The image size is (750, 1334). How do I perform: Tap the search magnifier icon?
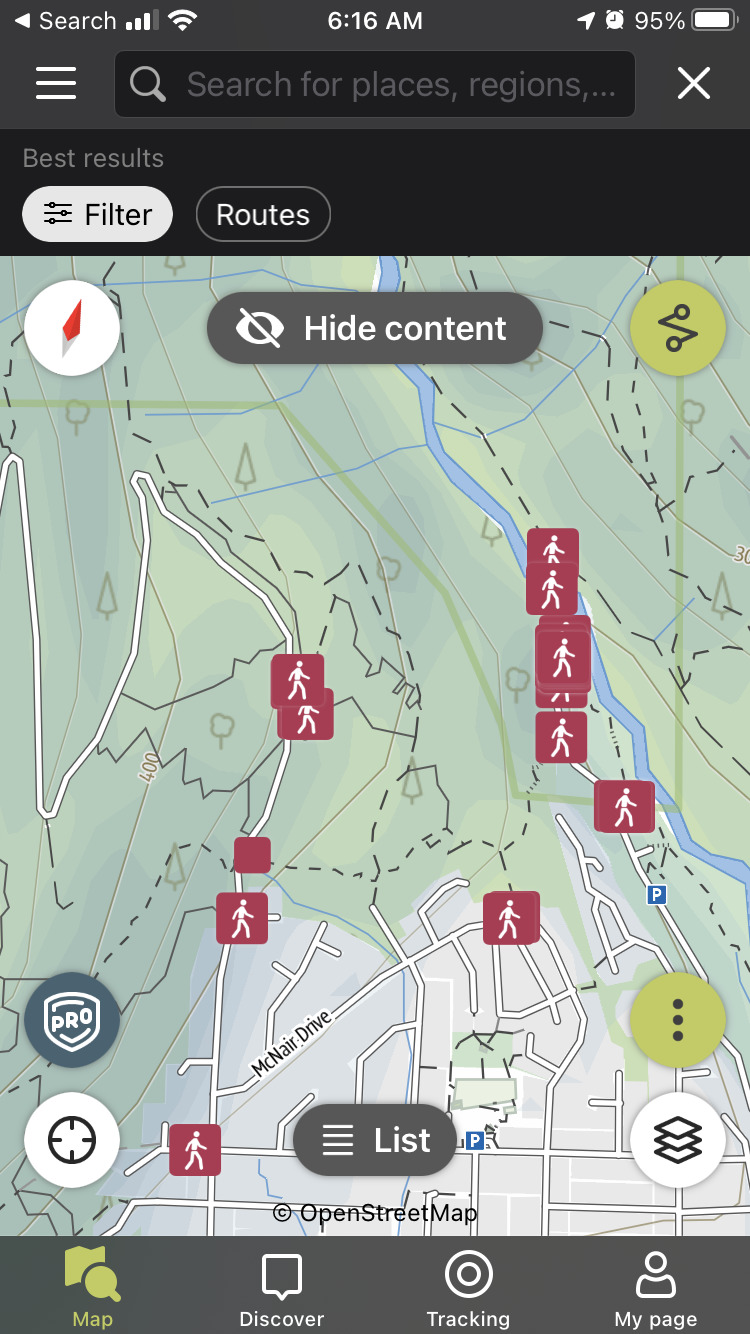146,84
